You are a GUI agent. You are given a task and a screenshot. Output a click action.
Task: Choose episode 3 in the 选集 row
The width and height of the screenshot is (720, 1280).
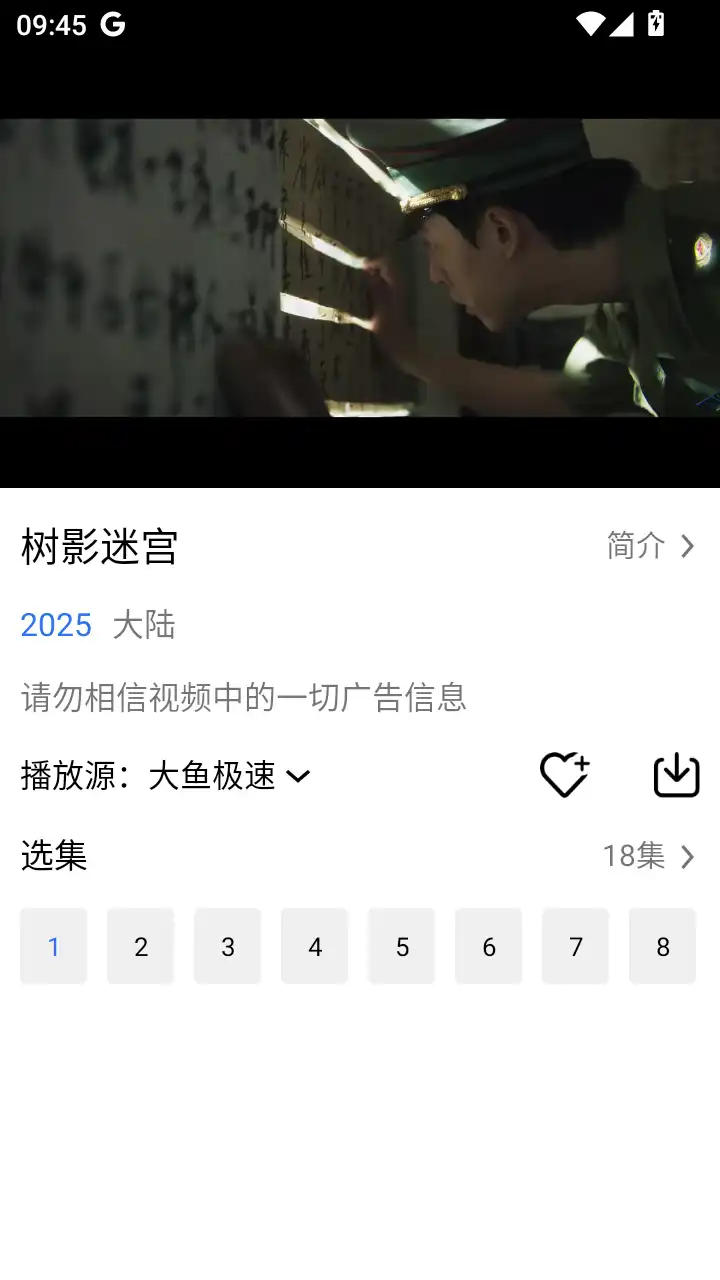click(227, 946)
